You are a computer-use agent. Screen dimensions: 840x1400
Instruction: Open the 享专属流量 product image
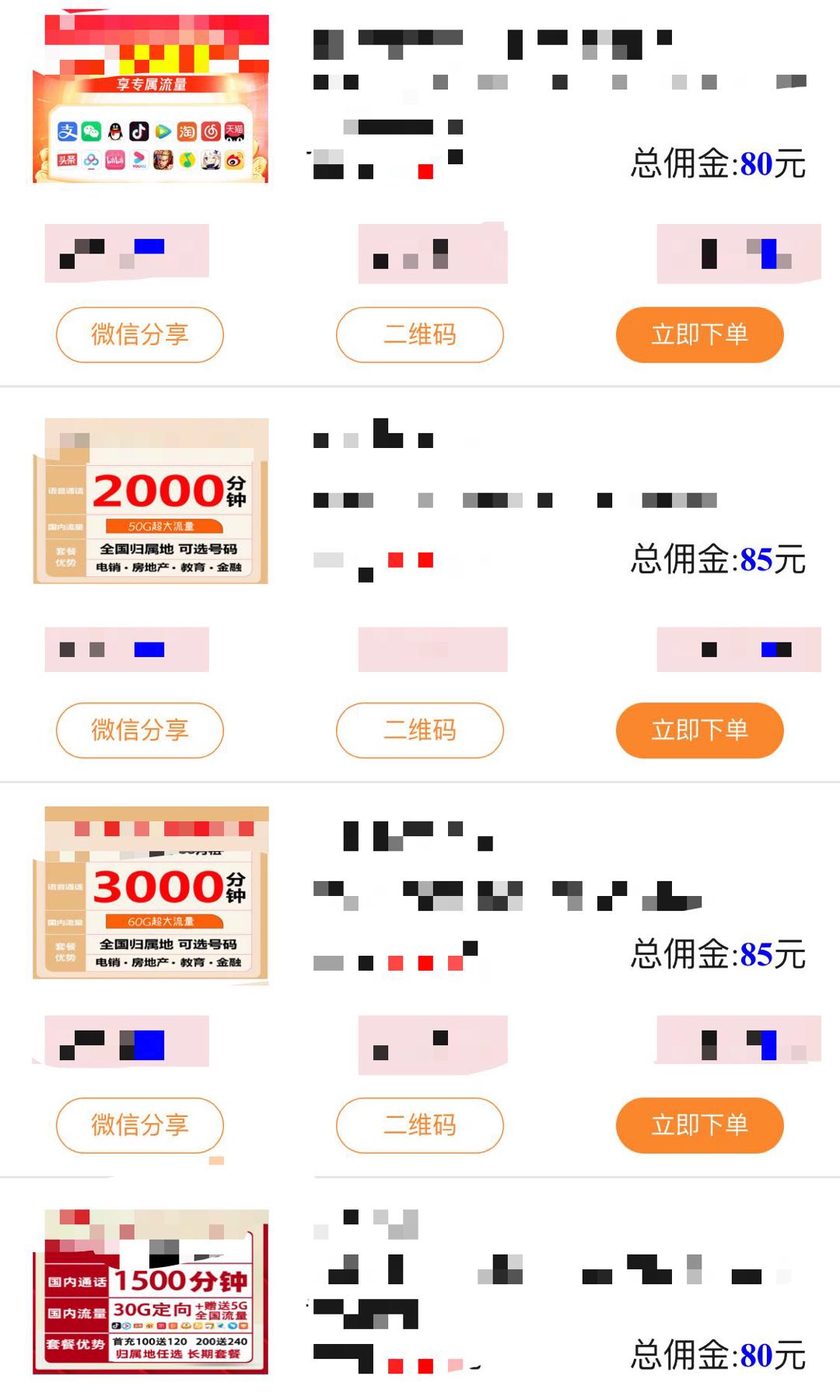[x=151, y=99]
